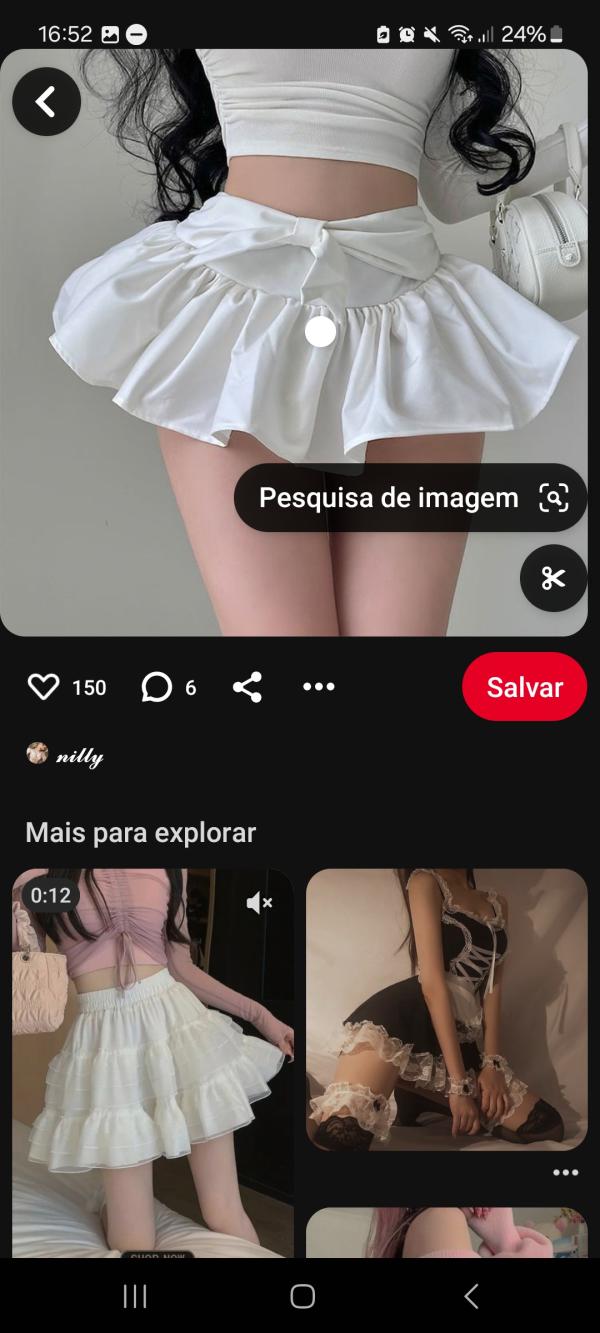Tap the white dot on the skirt
This screenshot has width=600, height=1333.
[320, 331]
